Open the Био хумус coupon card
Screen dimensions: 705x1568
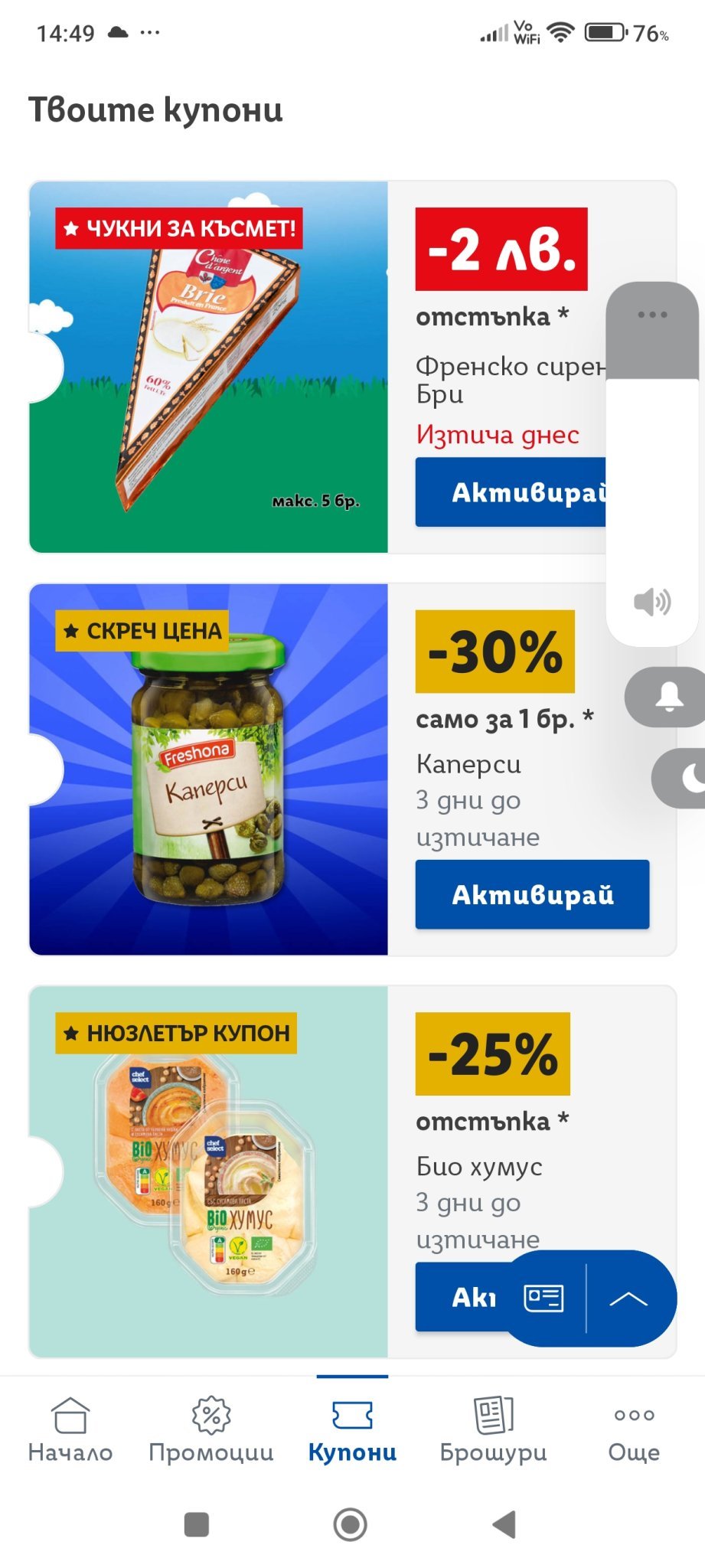pyautogui.click(x=208, y=1171)
